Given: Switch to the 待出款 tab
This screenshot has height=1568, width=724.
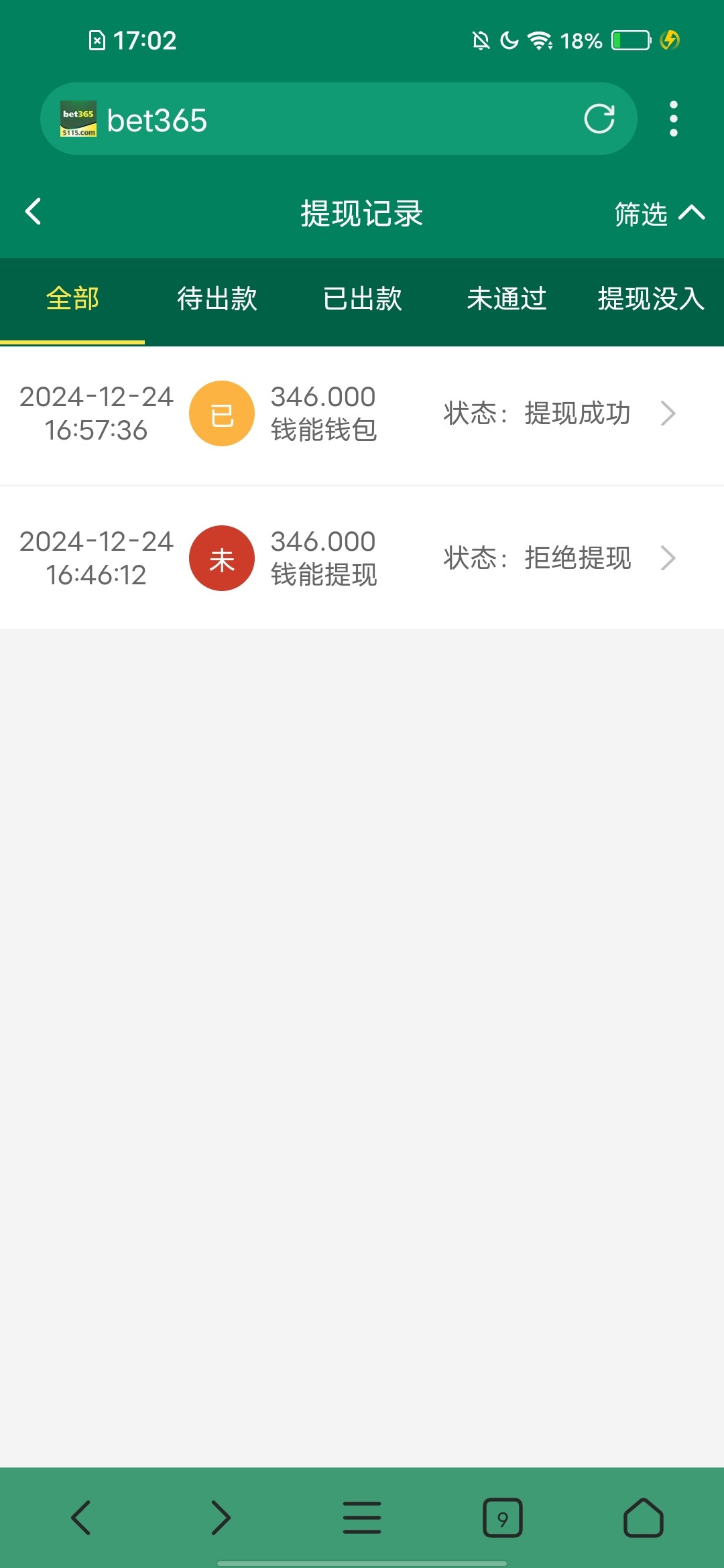Looking at the screenshot, I should pyautogui.click(x=217, y=299).
